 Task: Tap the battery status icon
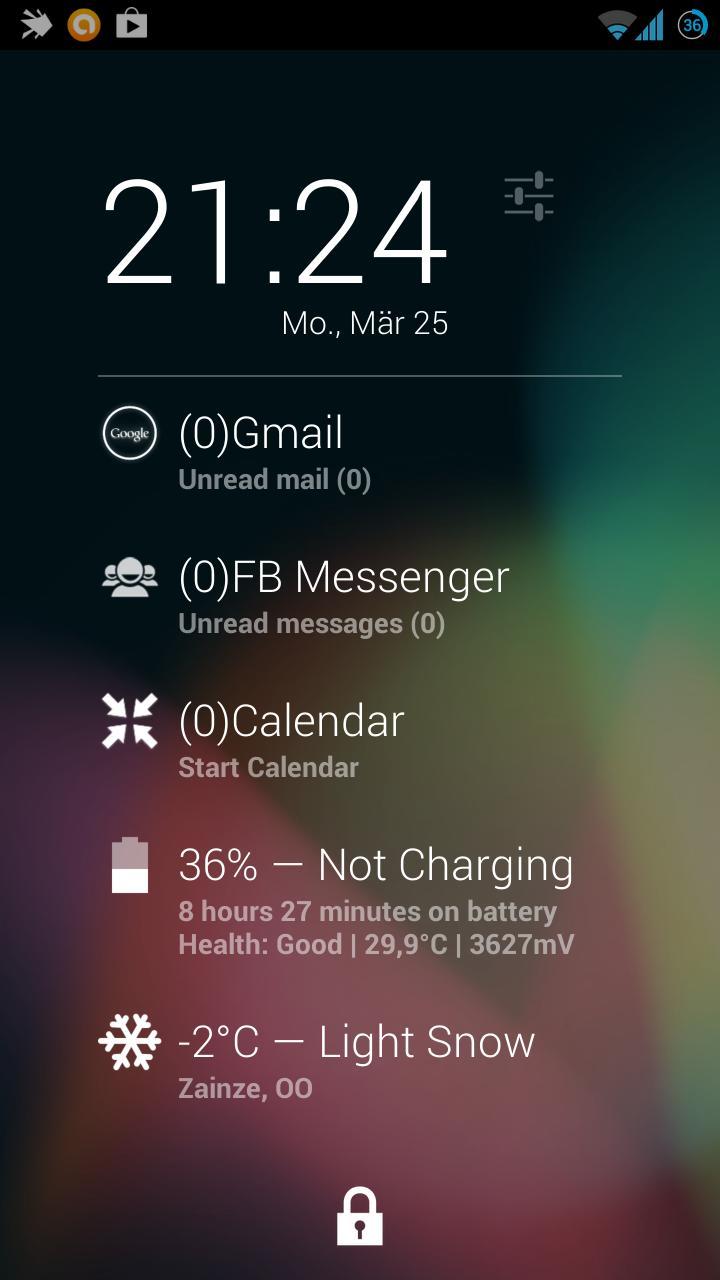point(129,864)
